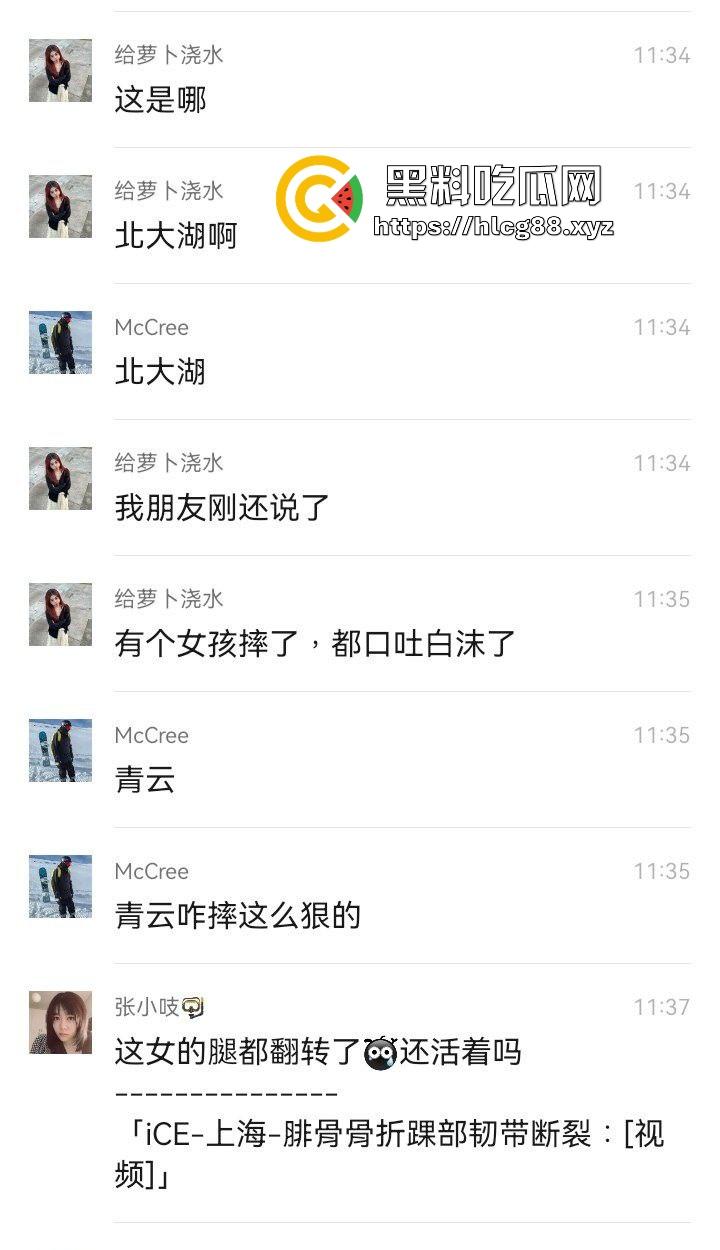The height and width of the screenshot is (1250, 720).
Task: Tap McCree's avatar beside 青云咋摔这么狠的
Action: click(60, 886)
